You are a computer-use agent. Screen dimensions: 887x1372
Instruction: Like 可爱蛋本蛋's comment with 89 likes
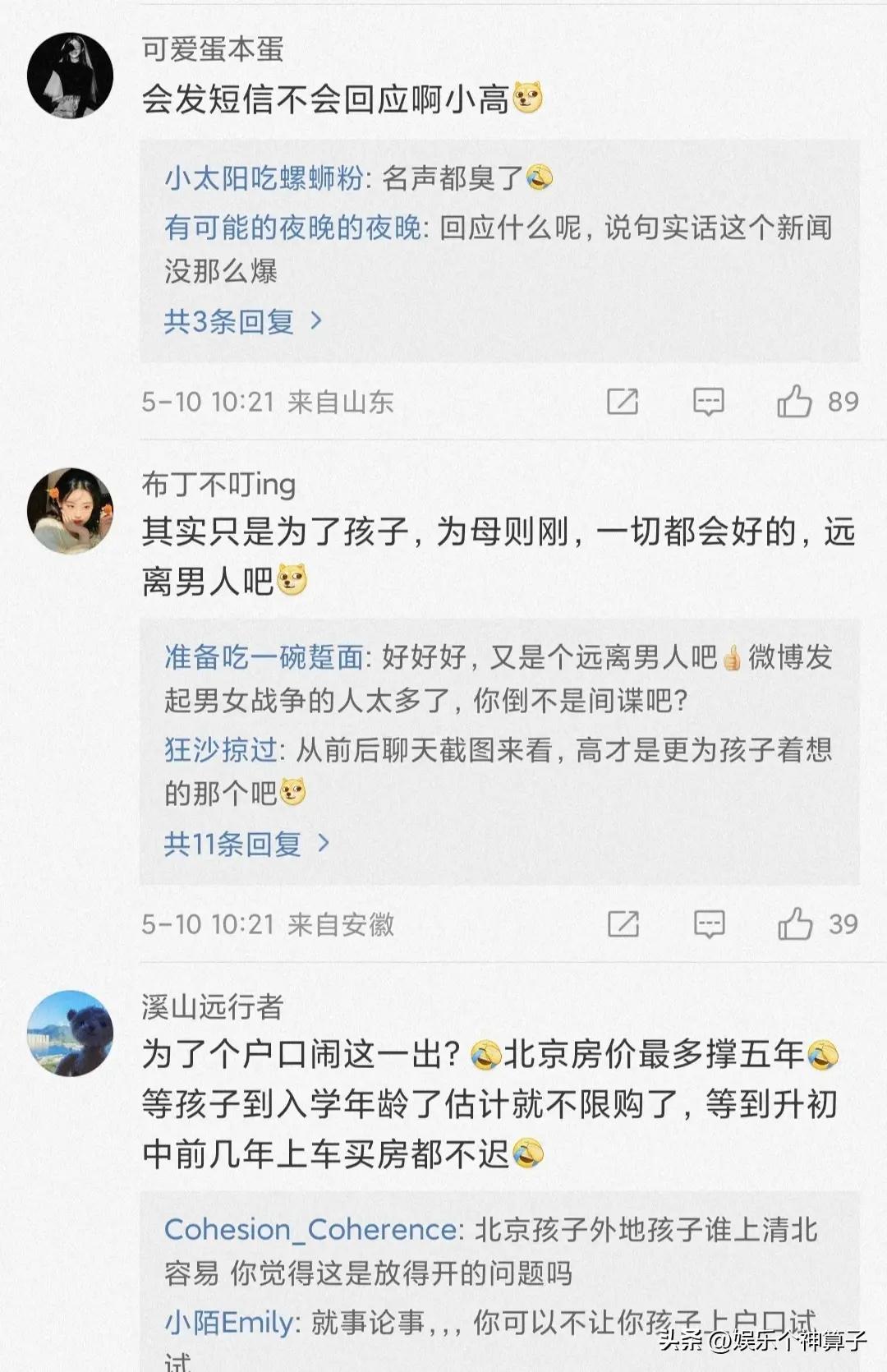795,402
